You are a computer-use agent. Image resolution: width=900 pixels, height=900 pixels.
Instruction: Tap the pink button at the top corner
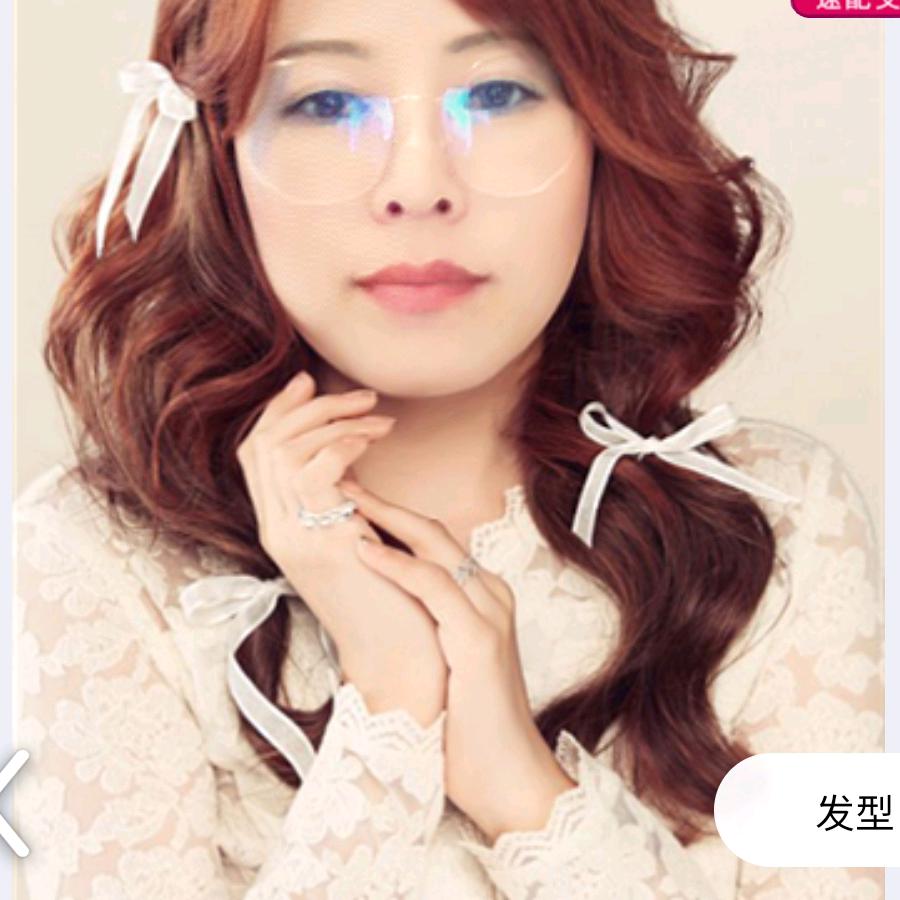(x=845, y=7)
